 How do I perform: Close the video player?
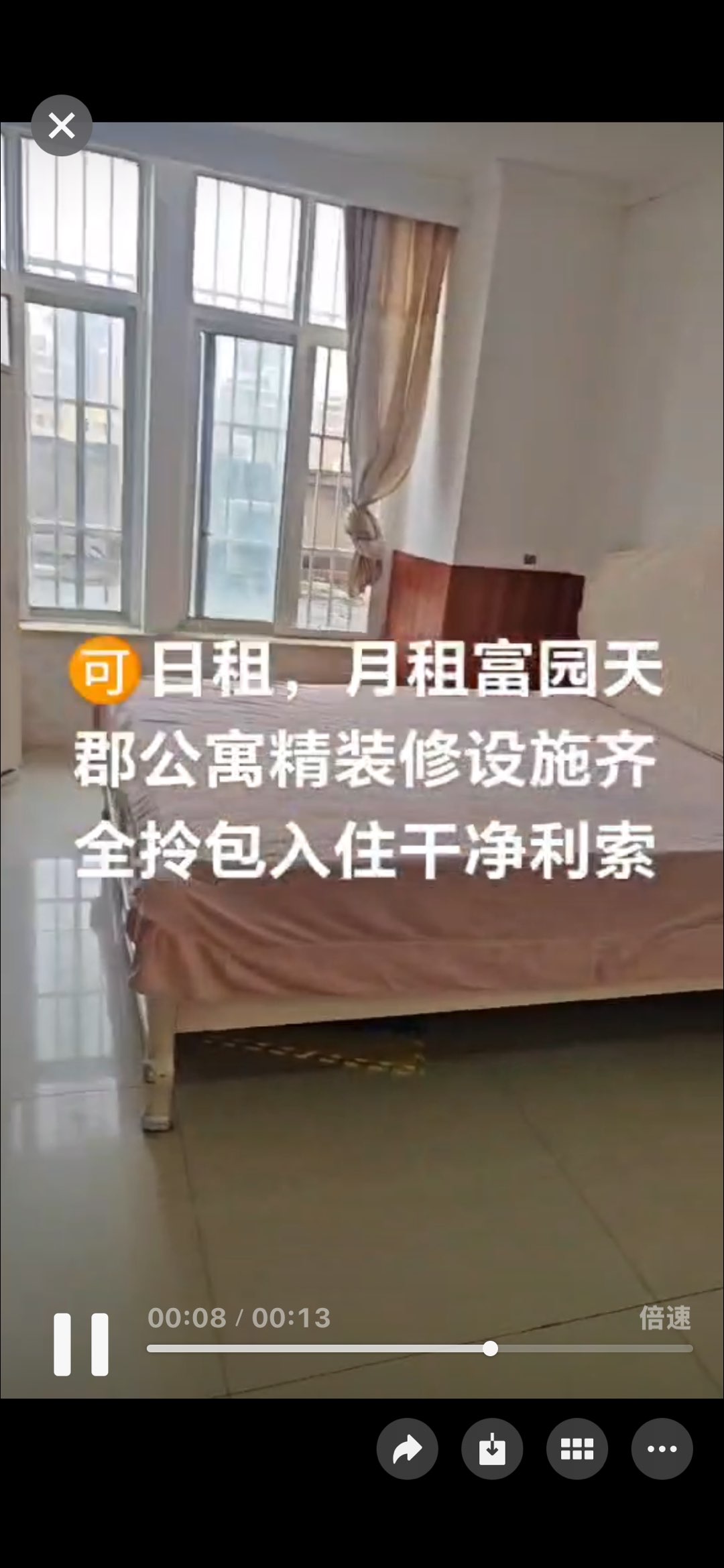click(x=62, y=125)
